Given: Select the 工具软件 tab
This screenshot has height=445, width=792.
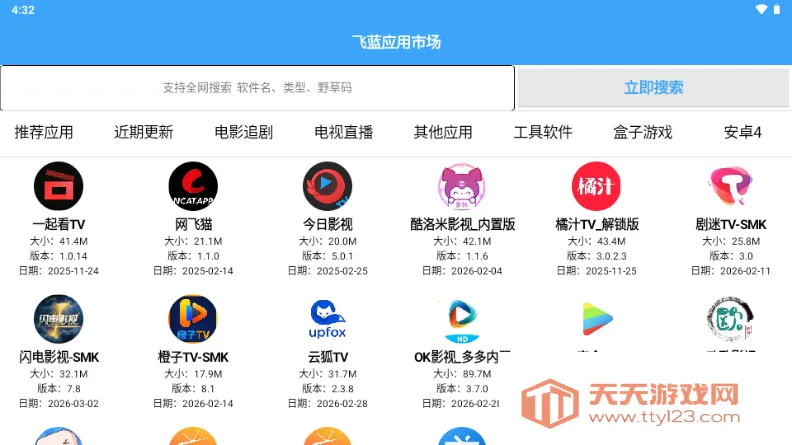Looking at the screenshot, I should tap(543, 132).
